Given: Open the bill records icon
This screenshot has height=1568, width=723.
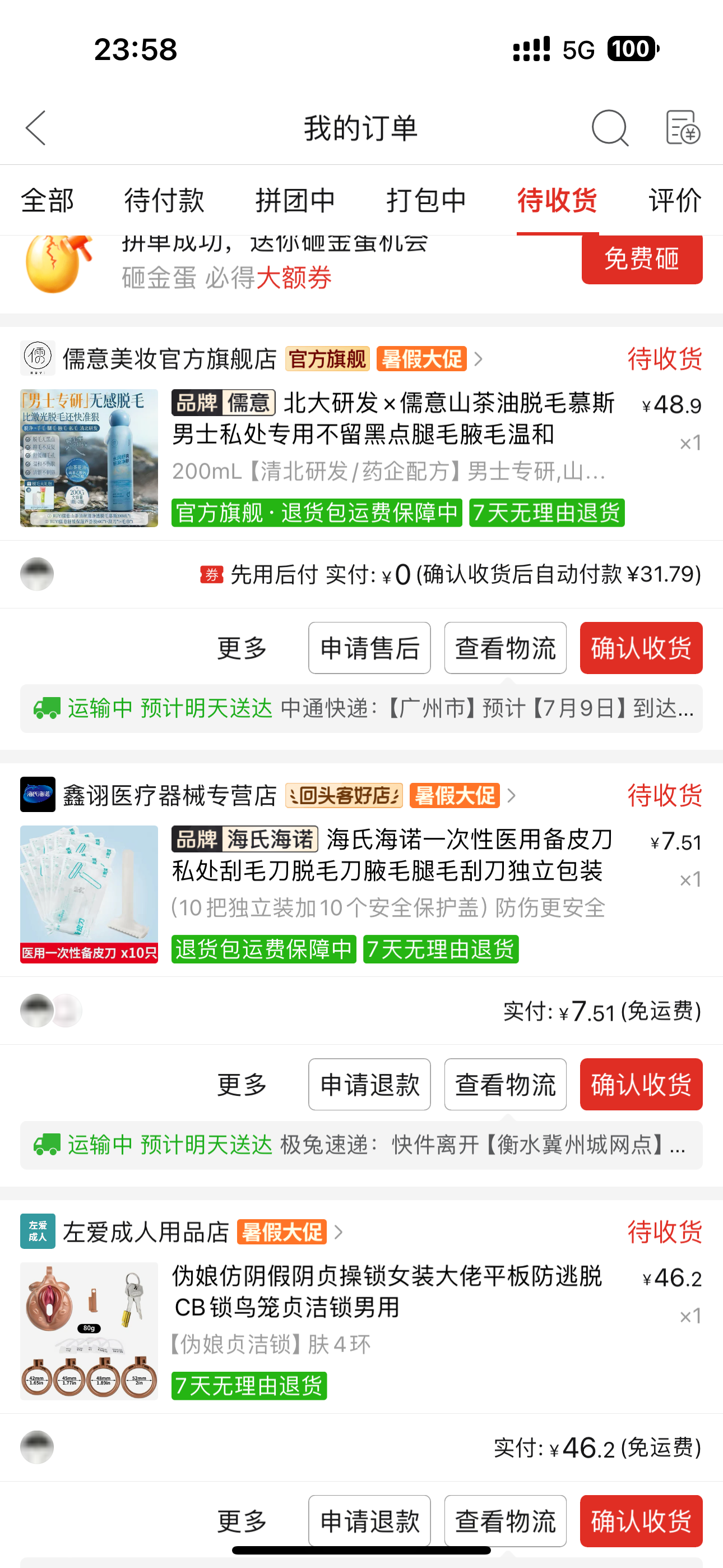Looking at the screenshot, I should (682, 128).
